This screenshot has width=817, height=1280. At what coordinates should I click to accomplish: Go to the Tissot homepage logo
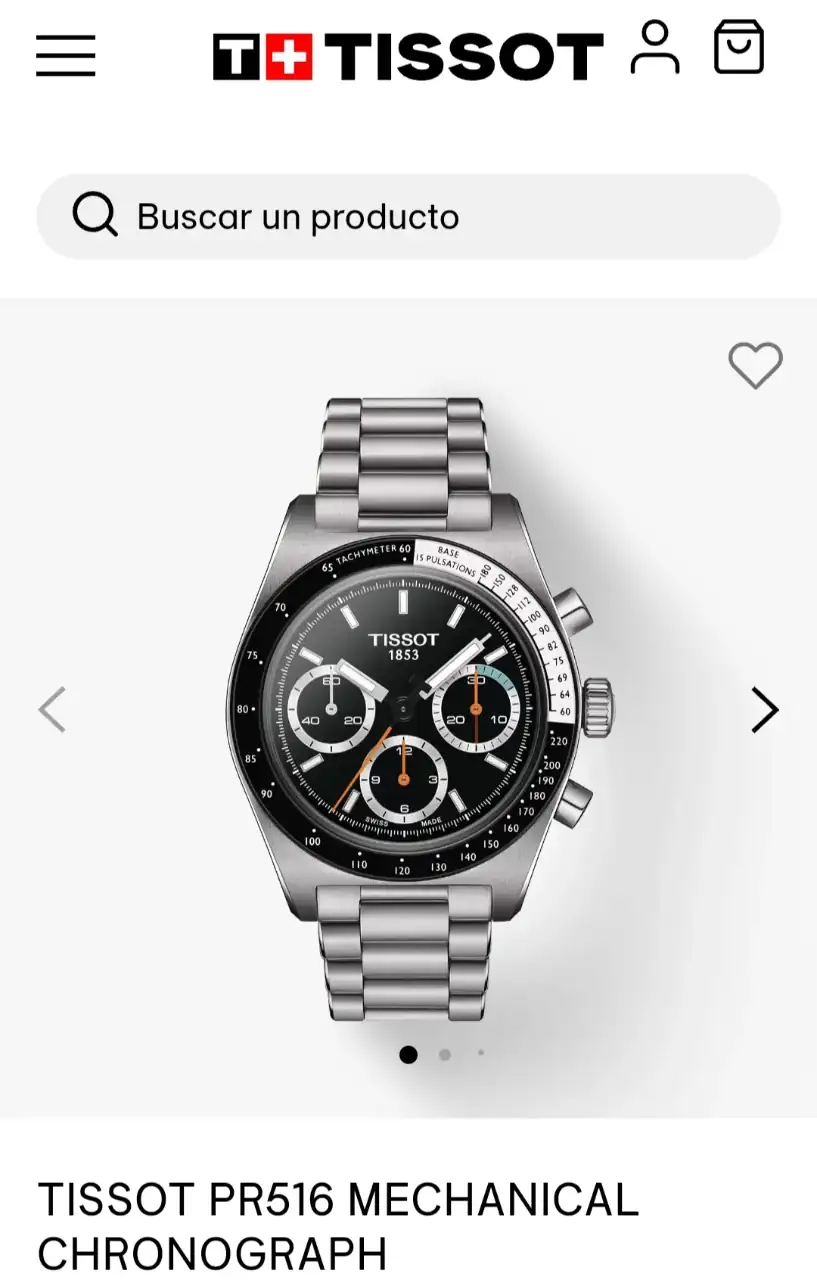pyautogui.click(x=408, y=56)
